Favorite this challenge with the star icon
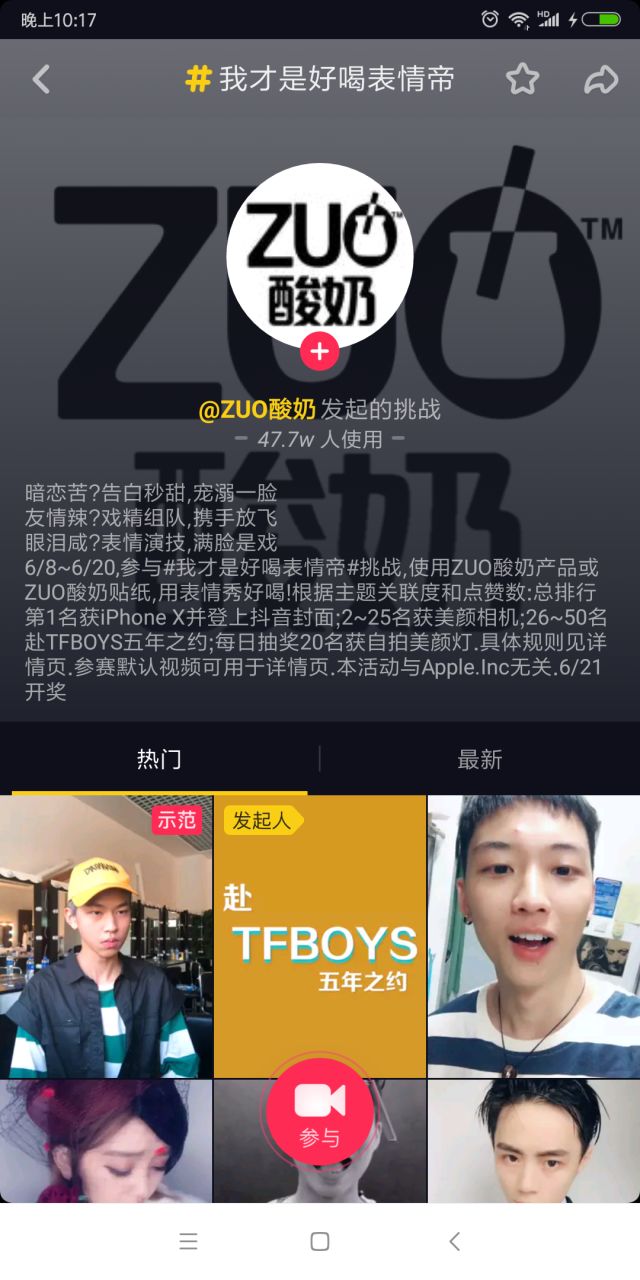The width and height of the screenshot is (640, 1280). pos(522,79)
